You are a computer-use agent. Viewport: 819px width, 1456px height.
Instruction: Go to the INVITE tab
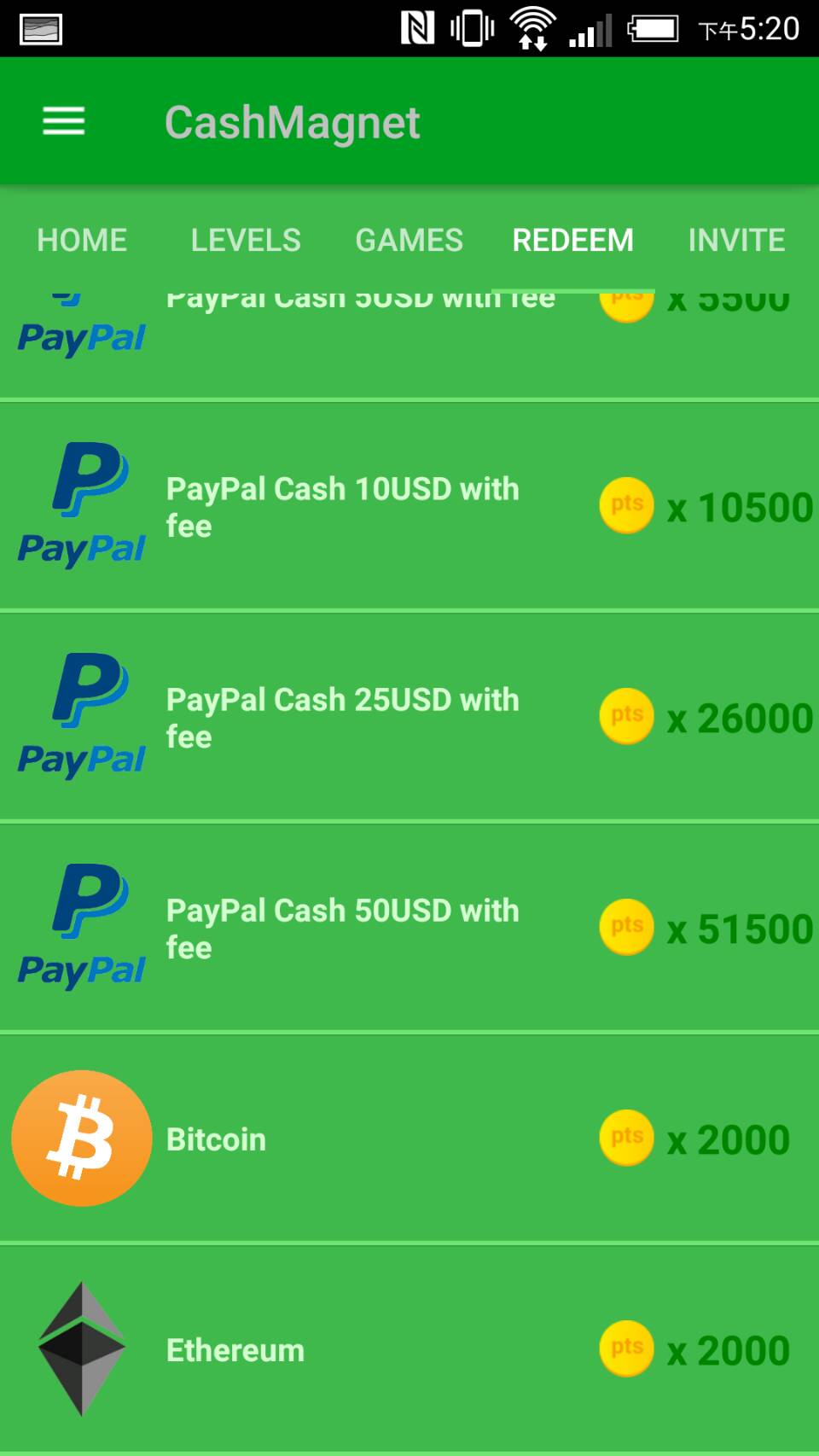[x=737, y=240]
